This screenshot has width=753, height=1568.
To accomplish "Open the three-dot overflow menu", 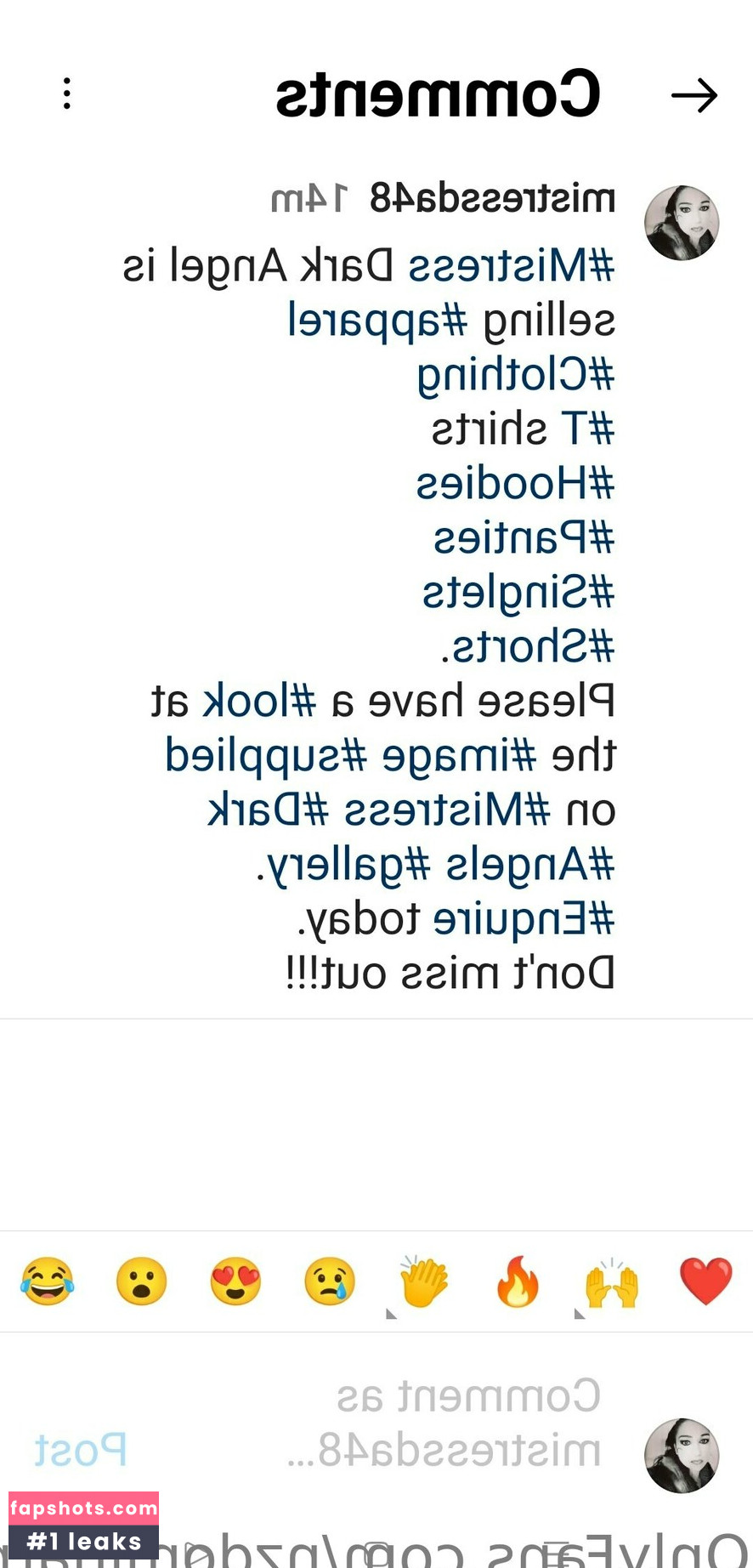I will [67, 94].
